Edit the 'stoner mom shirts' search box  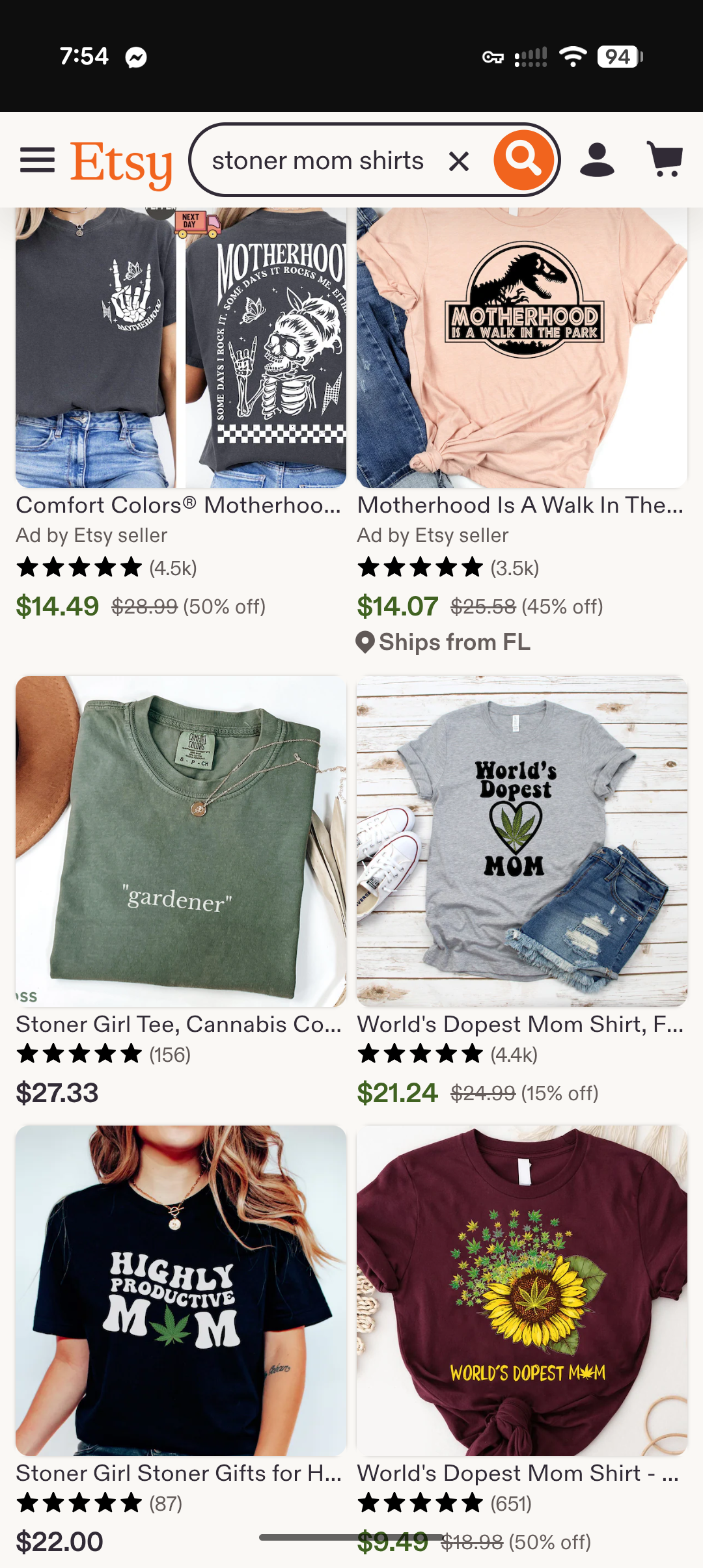[x=318, y=160]
